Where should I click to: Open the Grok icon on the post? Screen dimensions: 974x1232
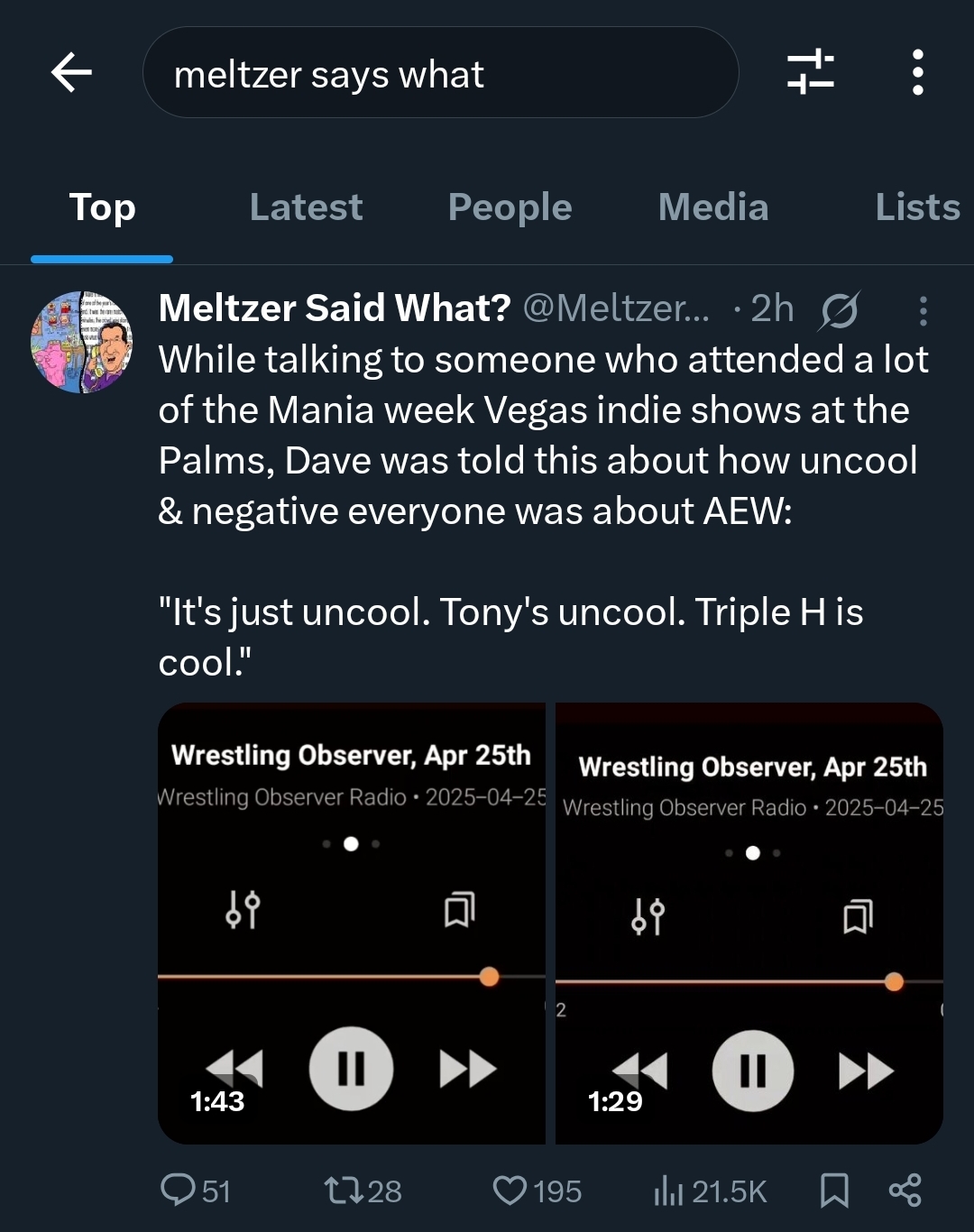[840, 310]
